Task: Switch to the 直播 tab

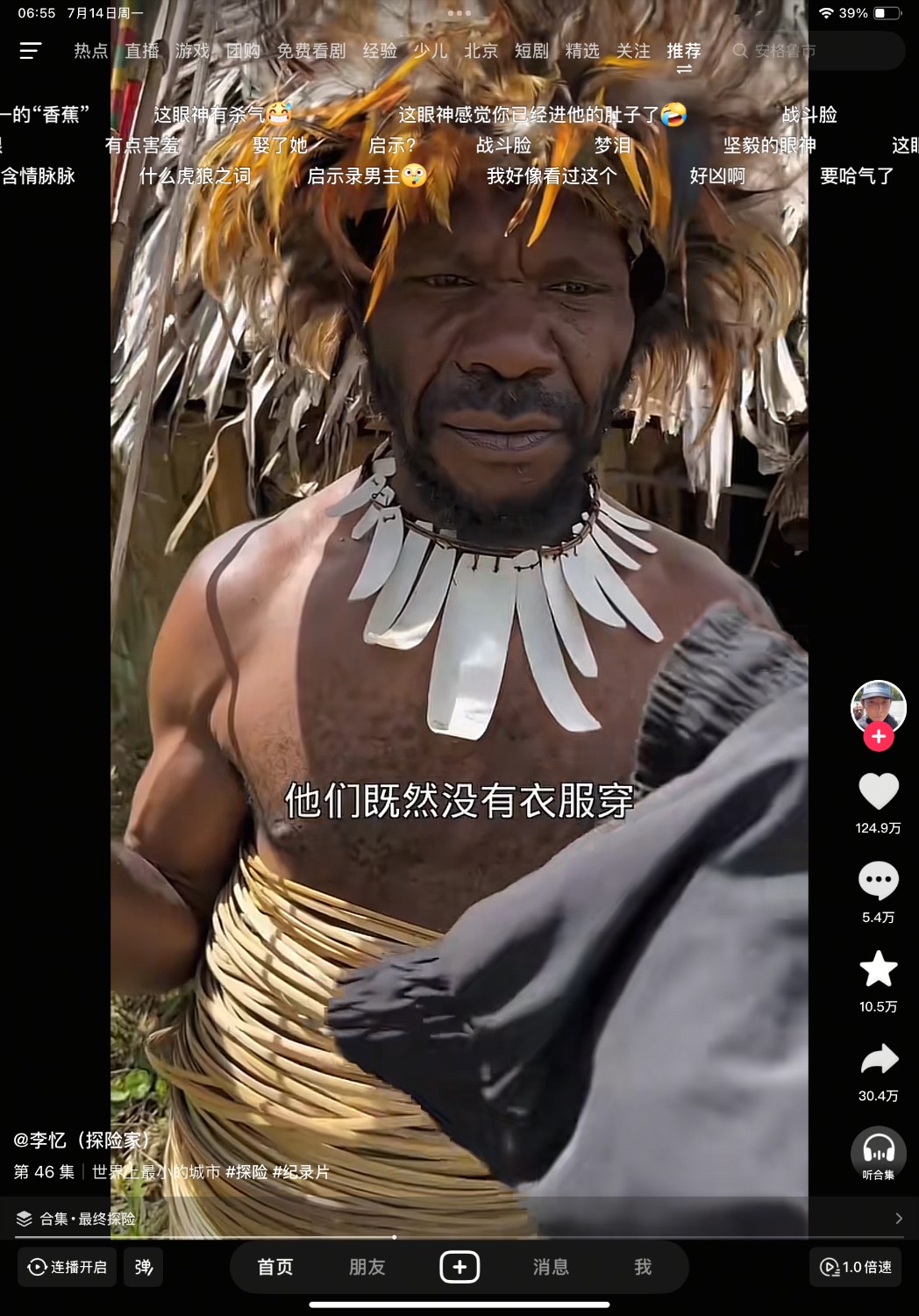Action: coord(142,51)
